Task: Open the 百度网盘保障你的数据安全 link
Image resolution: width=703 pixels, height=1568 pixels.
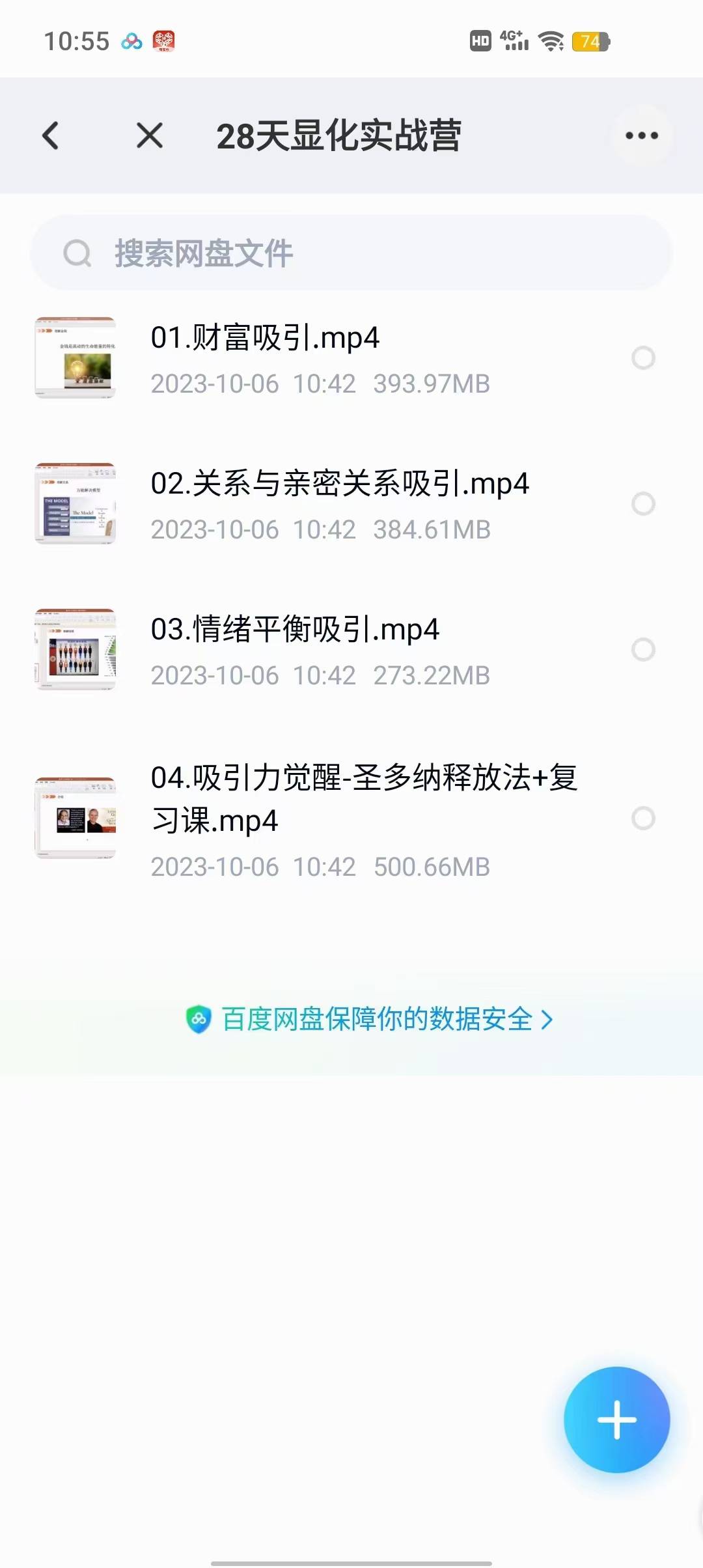Action: tap(370, 1019)
